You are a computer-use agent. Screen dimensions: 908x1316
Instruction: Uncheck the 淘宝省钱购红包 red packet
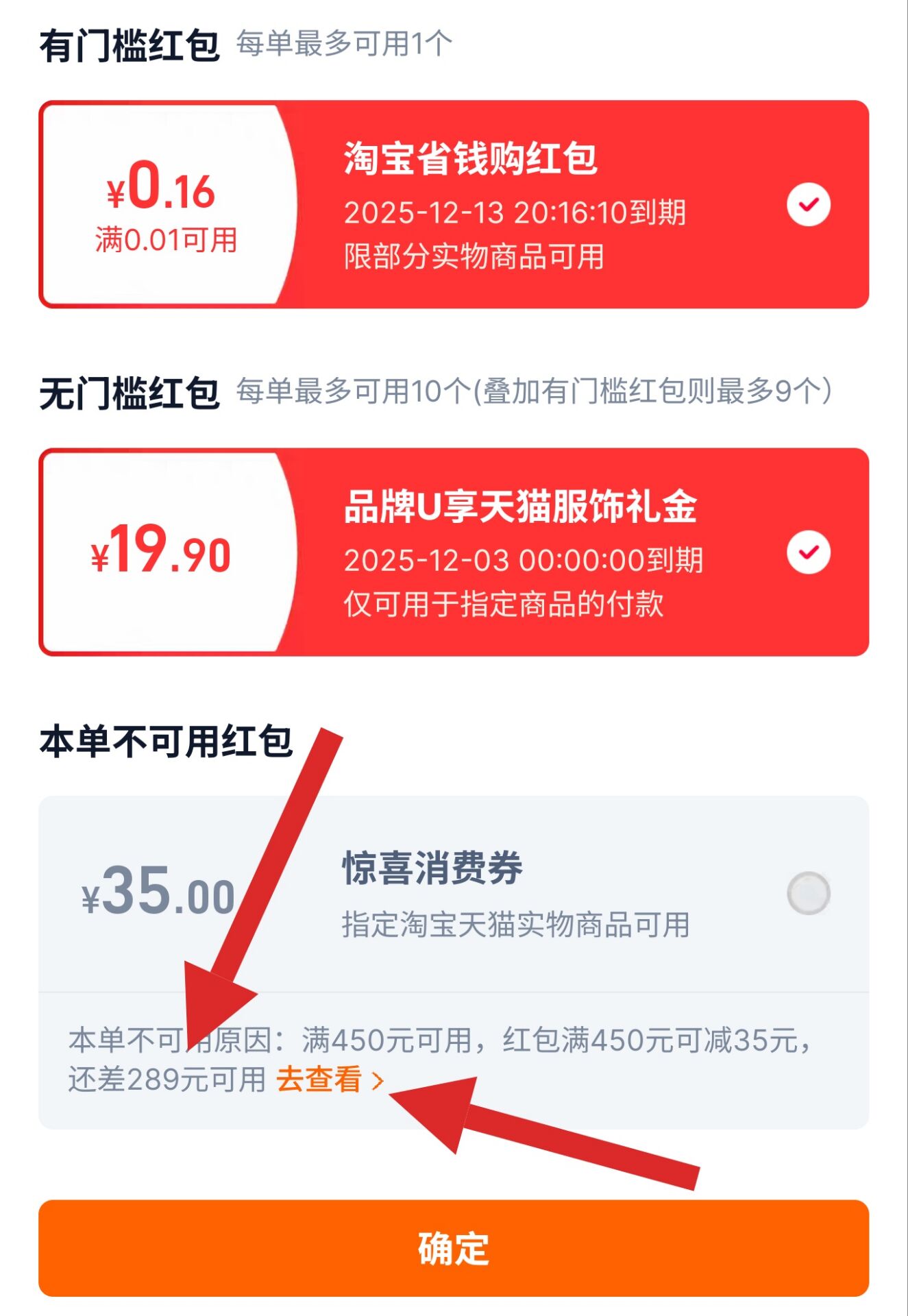(809, 204)
